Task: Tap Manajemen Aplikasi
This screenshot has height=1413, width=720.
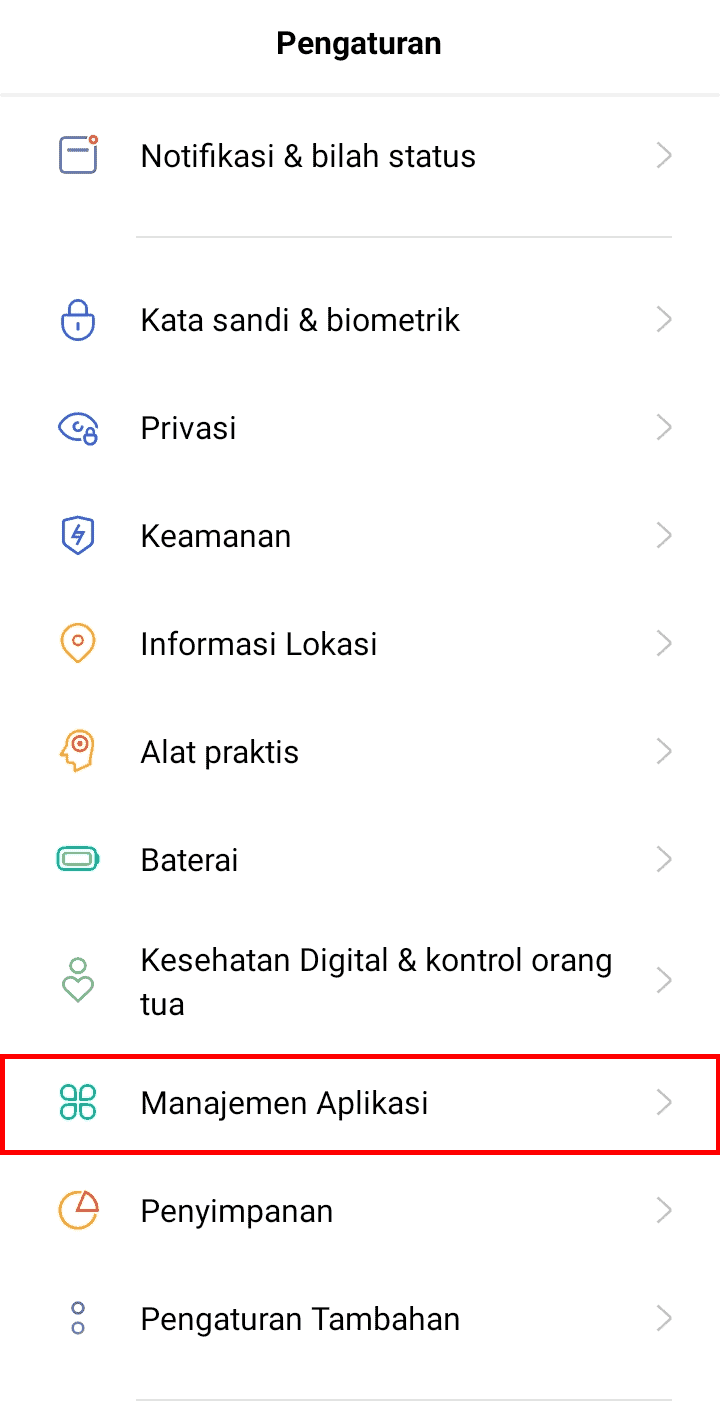Action: point(360,1103)
